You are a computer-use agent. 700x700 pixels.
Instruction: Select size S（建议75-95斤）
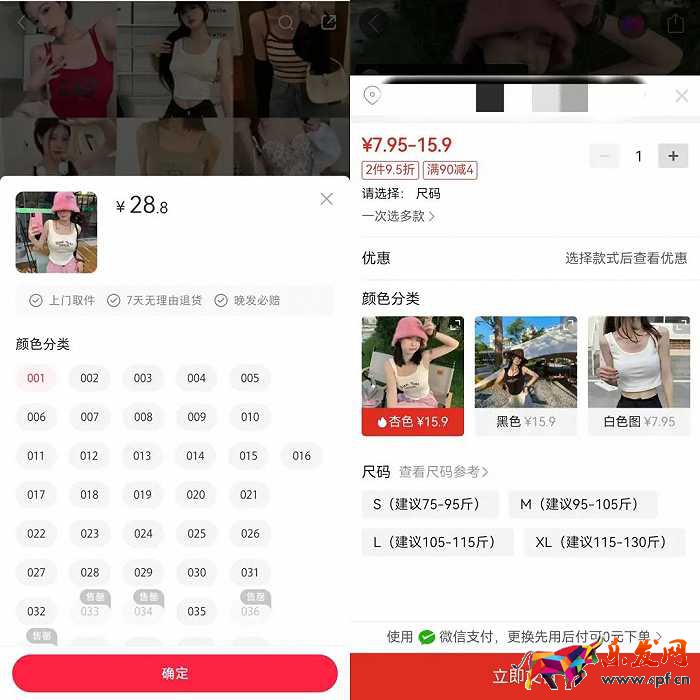coord(430,504)
